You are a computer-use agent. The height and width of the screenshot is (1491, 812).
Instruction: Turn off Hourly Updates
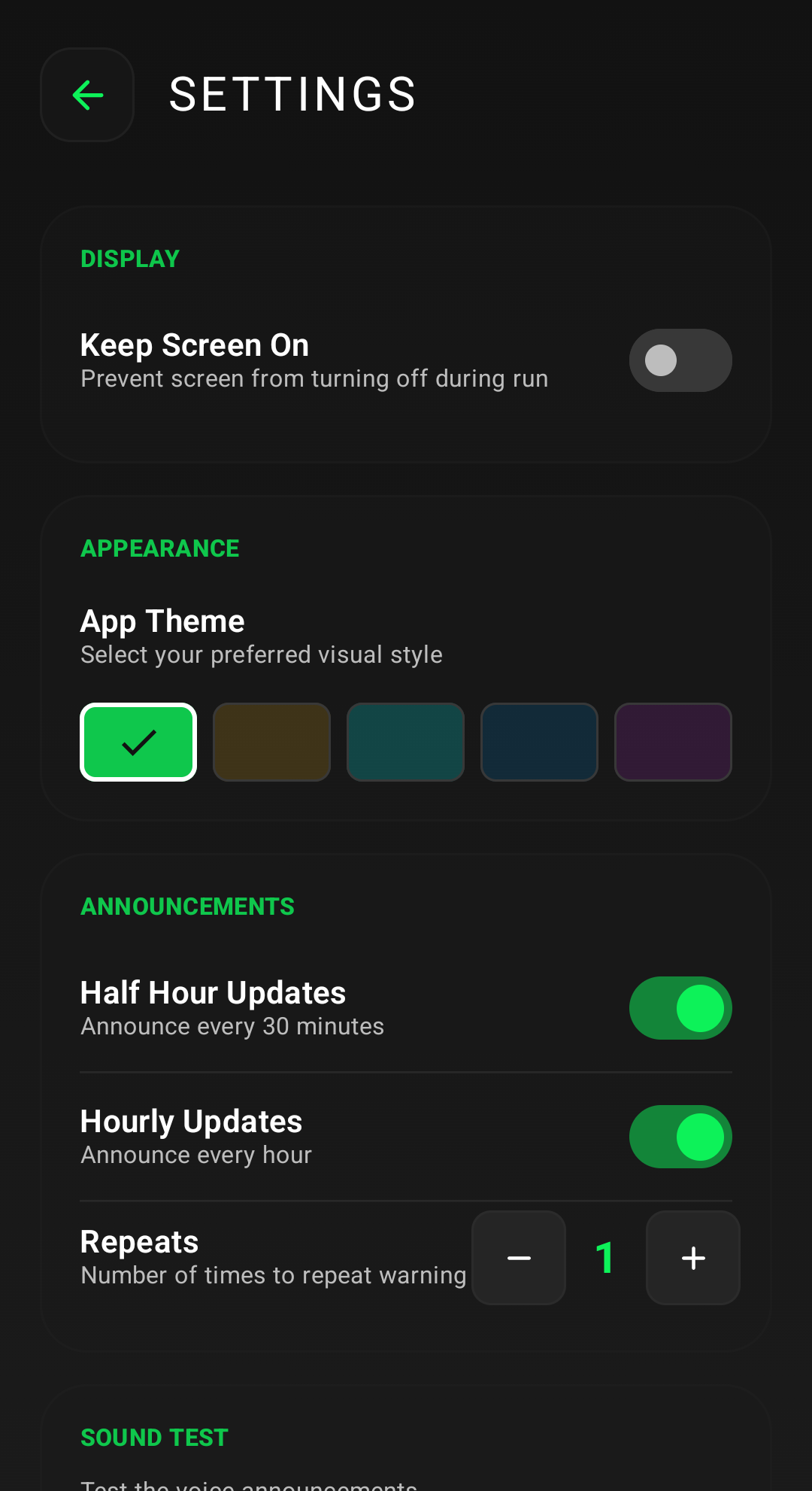(680, 1137)
